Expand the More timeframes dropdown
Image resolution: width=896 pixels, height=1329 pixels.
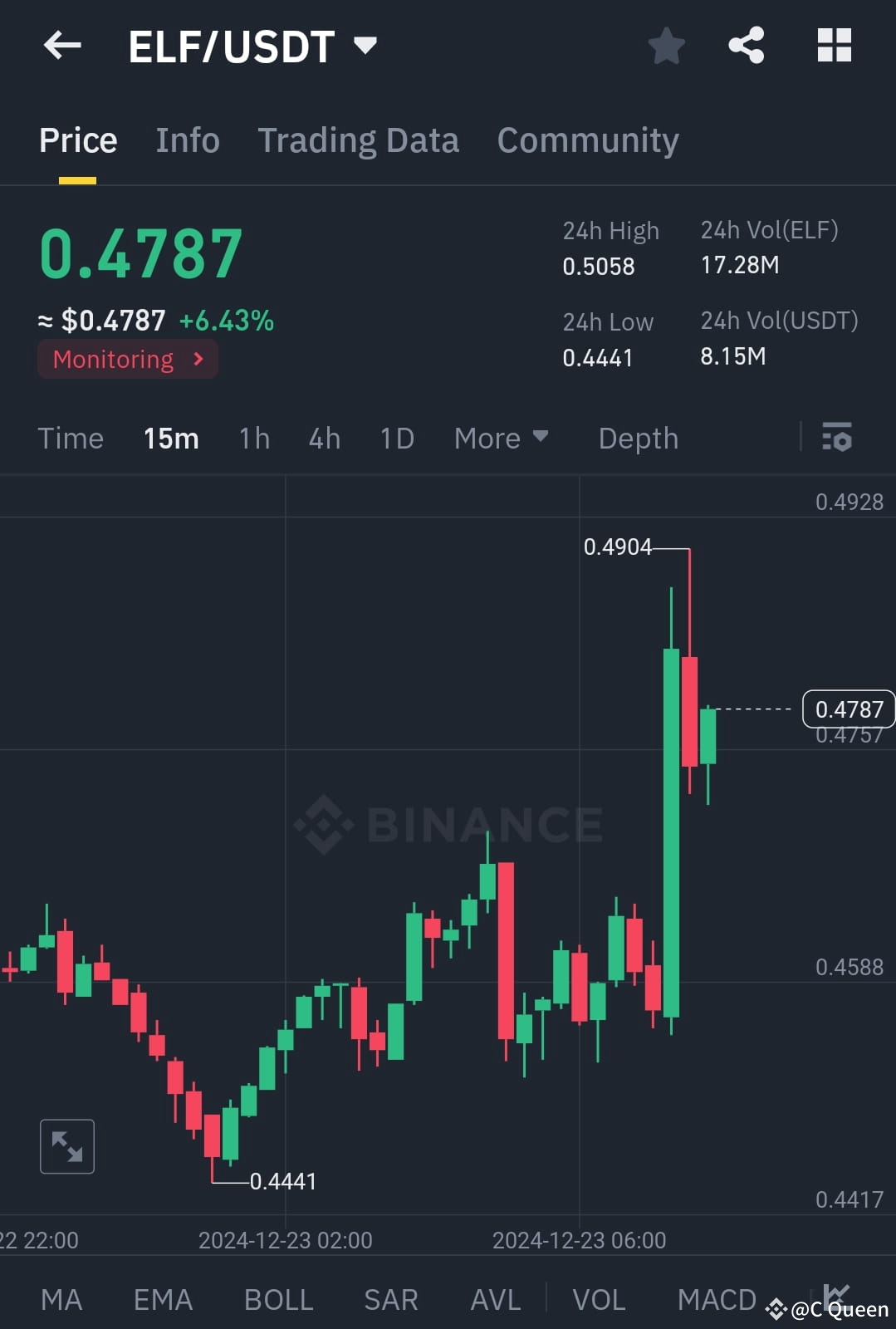tap(501, 438)
